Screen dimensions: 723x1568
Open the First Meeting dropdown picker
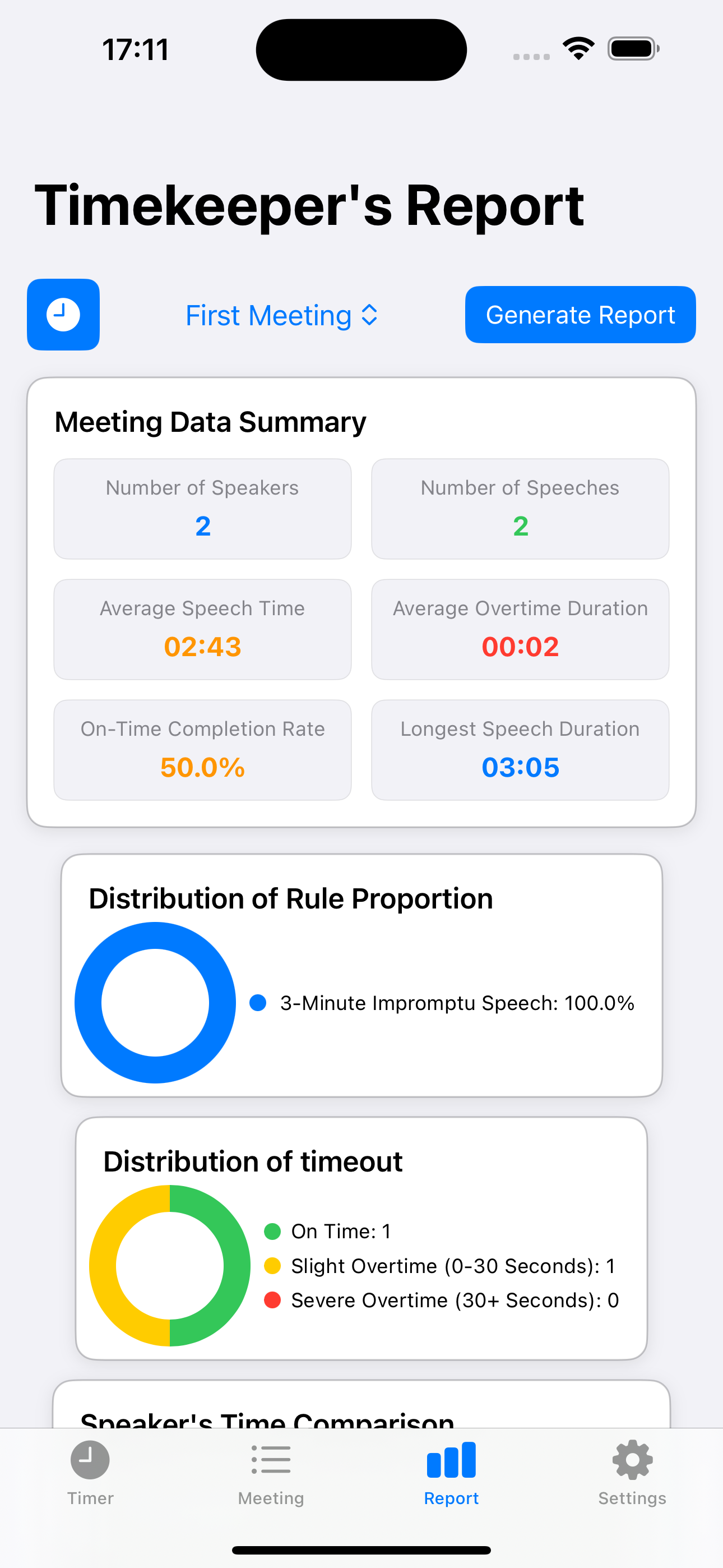(x=282, y=315)
